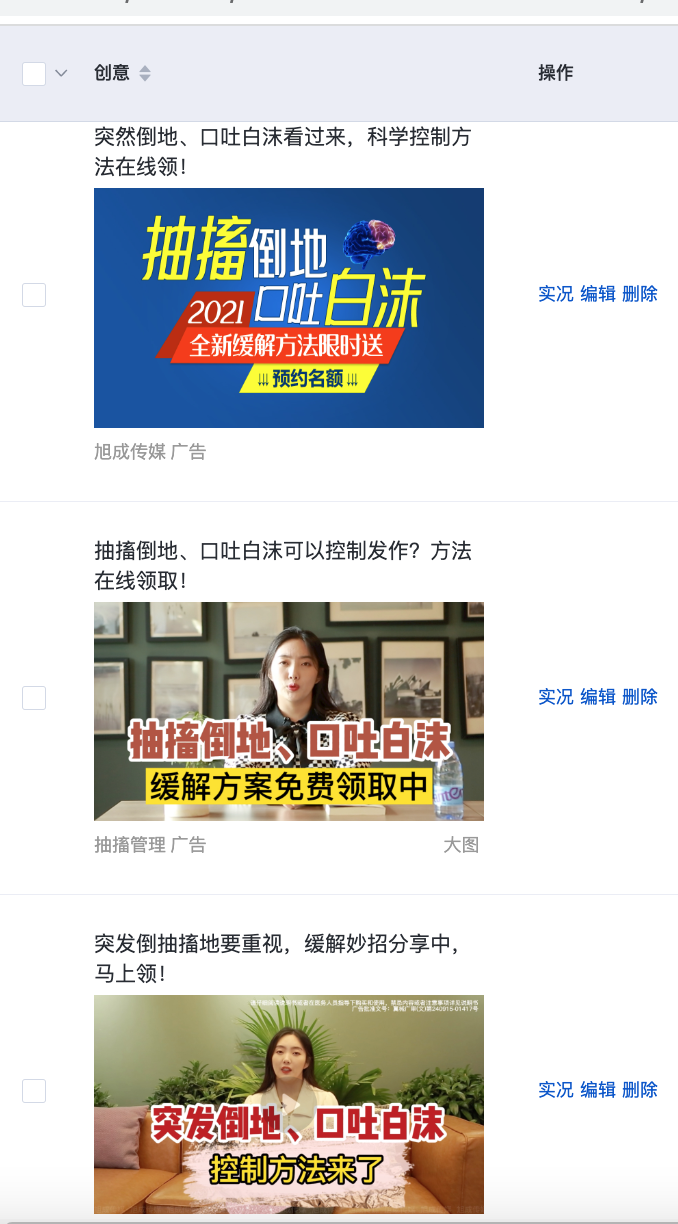Delete the 抽搐管理 creative
The width and height of the screenshot is (678, 1224).
tap(640, 697)
